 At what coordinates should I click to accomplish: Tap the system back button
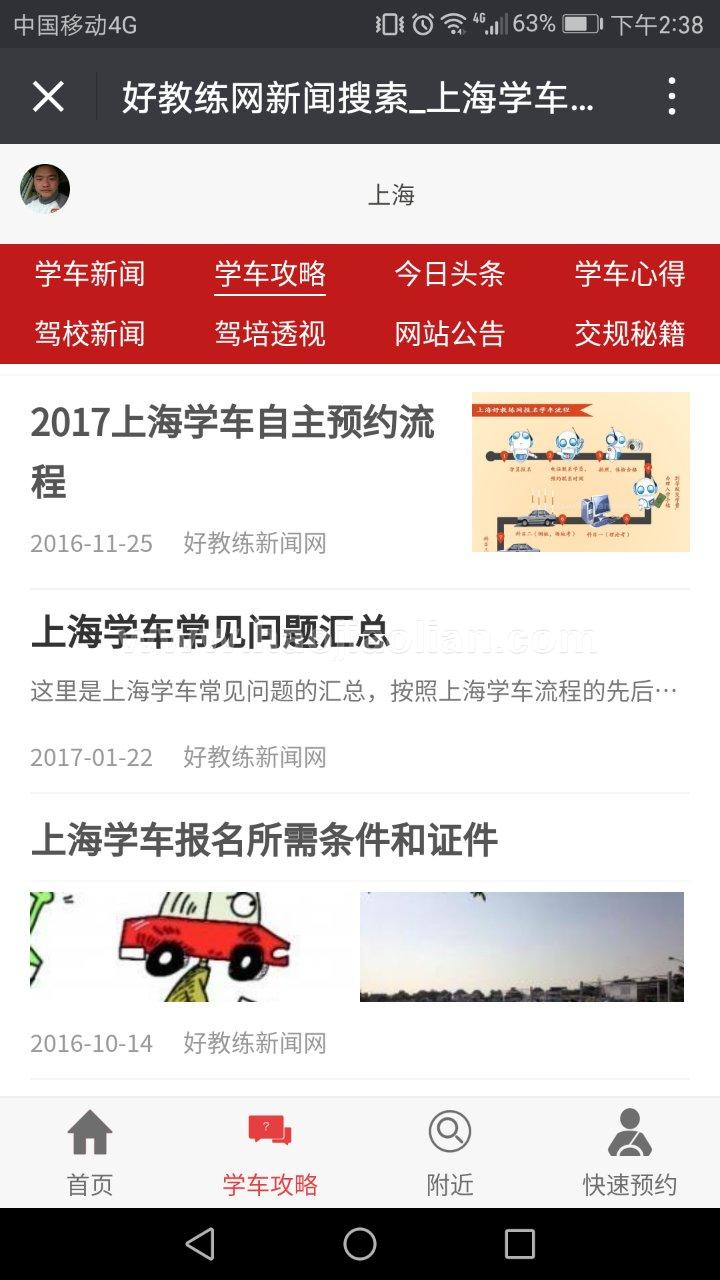click(200, 1244)
